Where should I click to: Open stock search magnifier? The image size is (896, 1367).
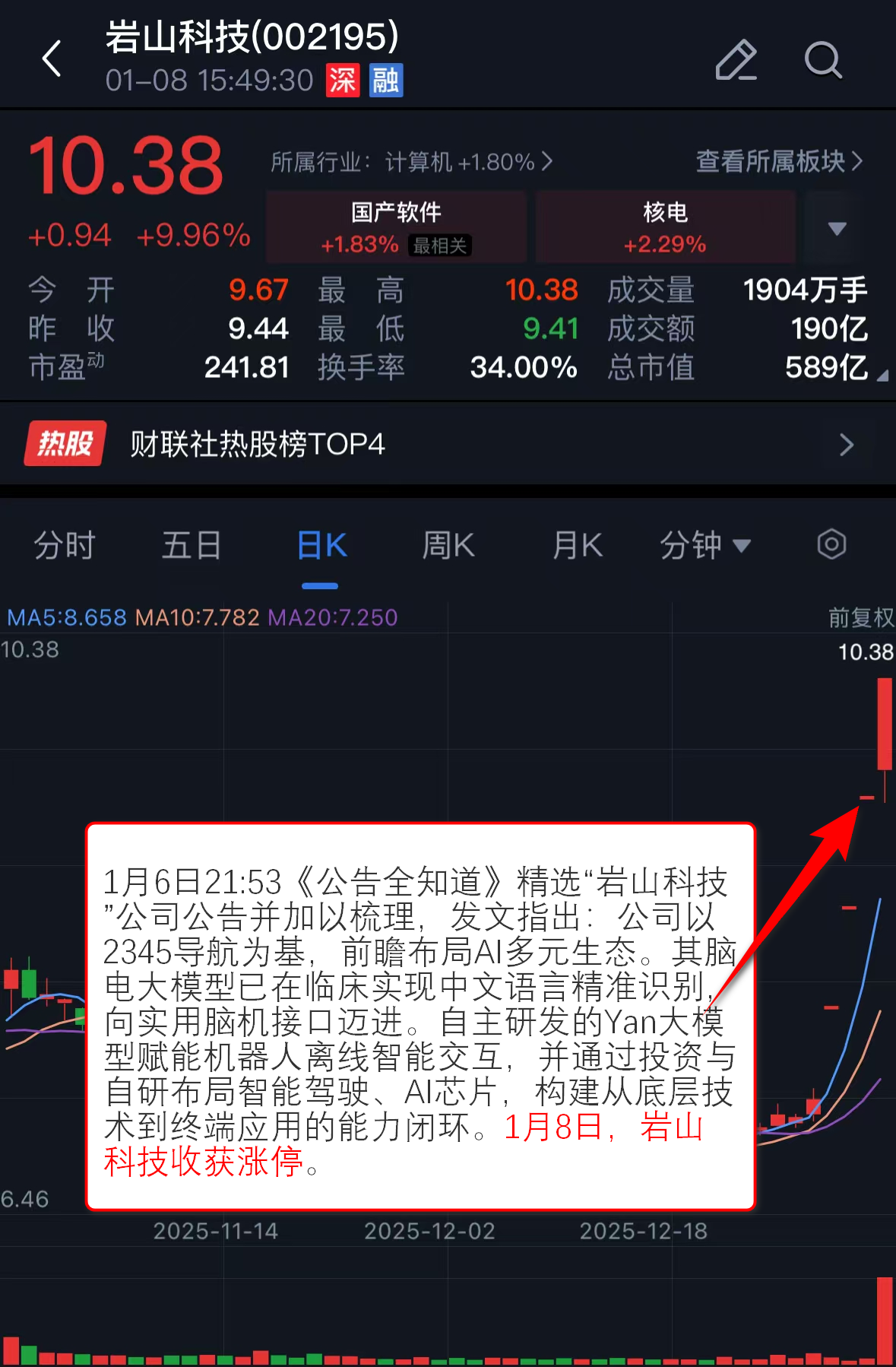(823, 60)
